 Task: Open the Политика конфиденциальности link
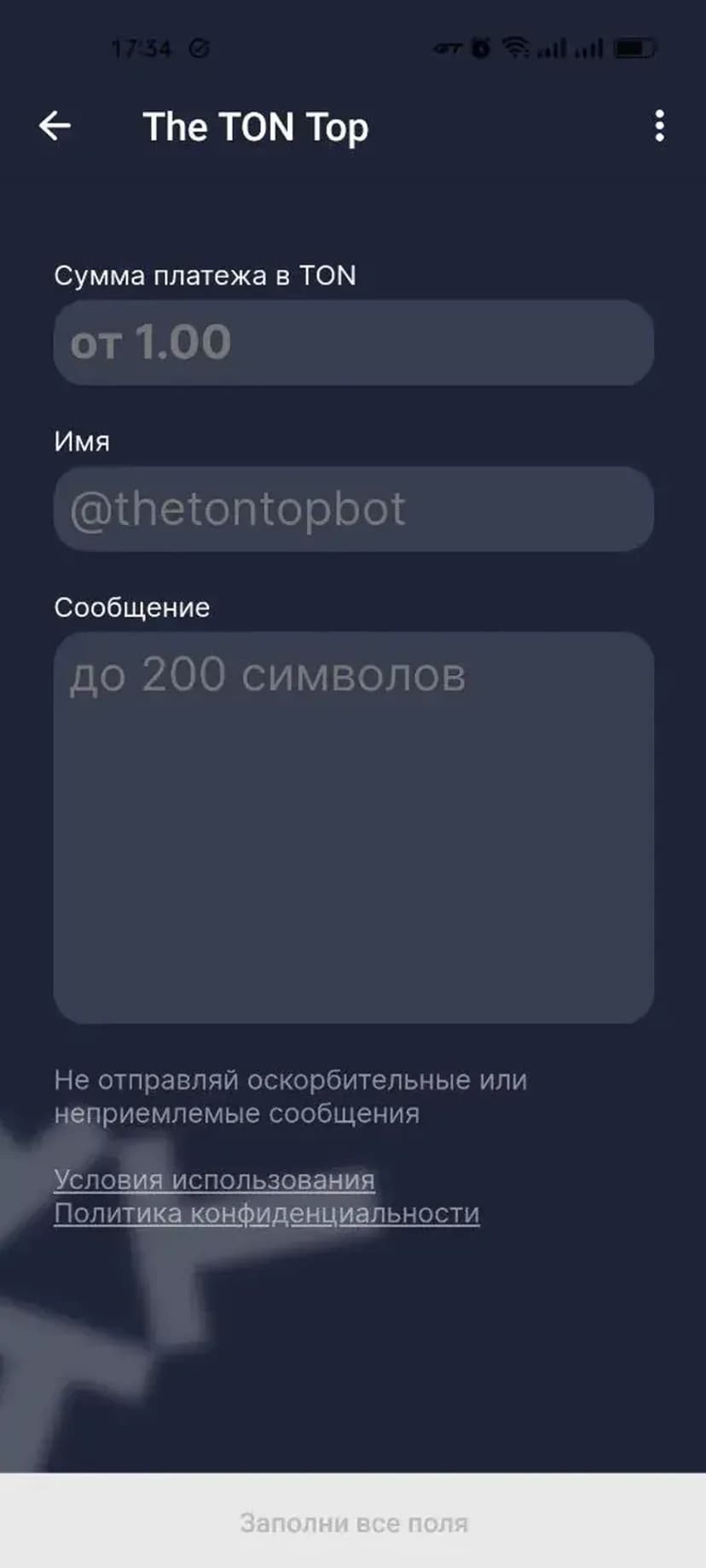[266, 1213]
